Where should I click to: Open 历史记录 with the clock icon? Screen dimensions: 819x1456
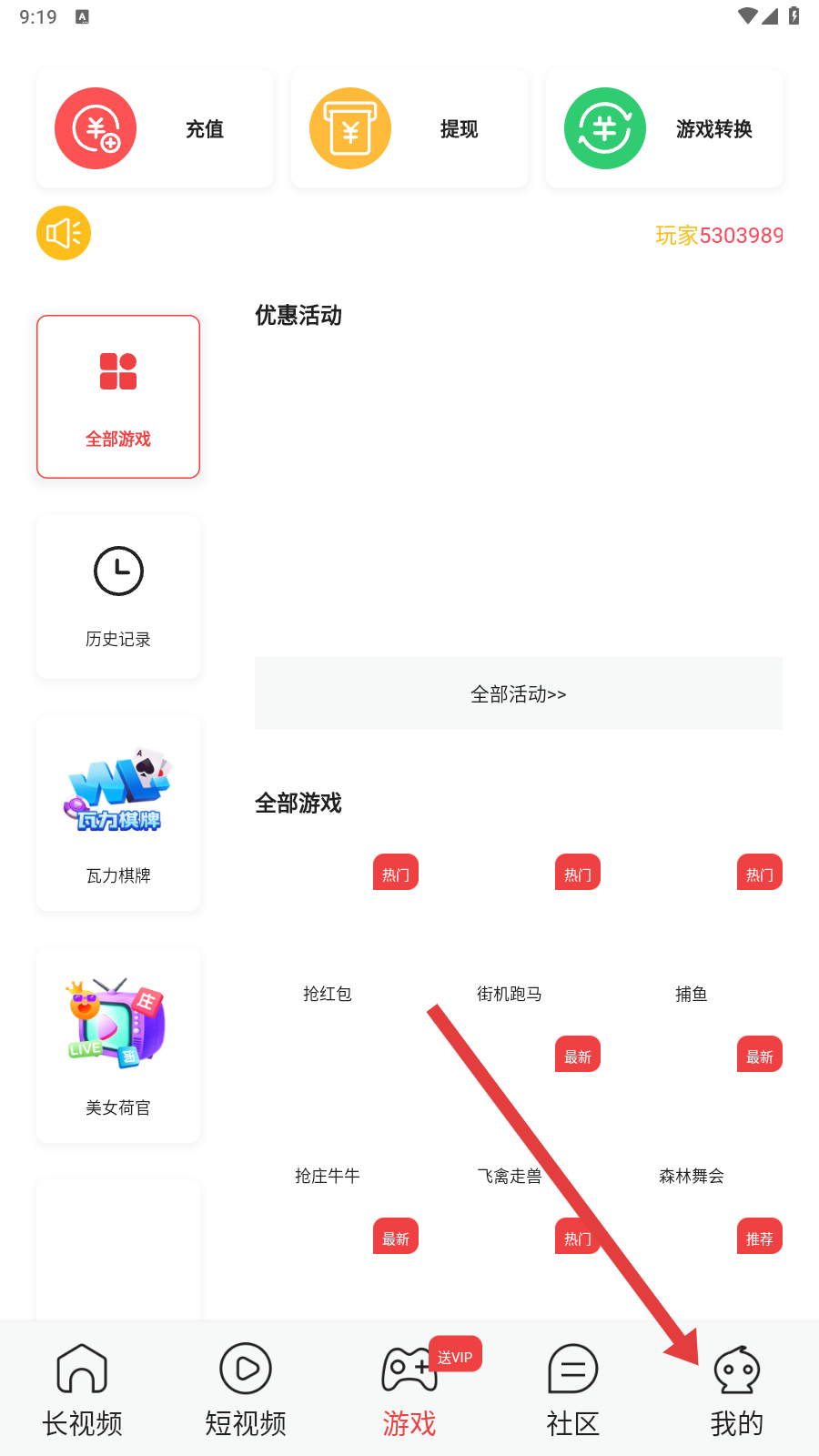click(x=117, y=571)
